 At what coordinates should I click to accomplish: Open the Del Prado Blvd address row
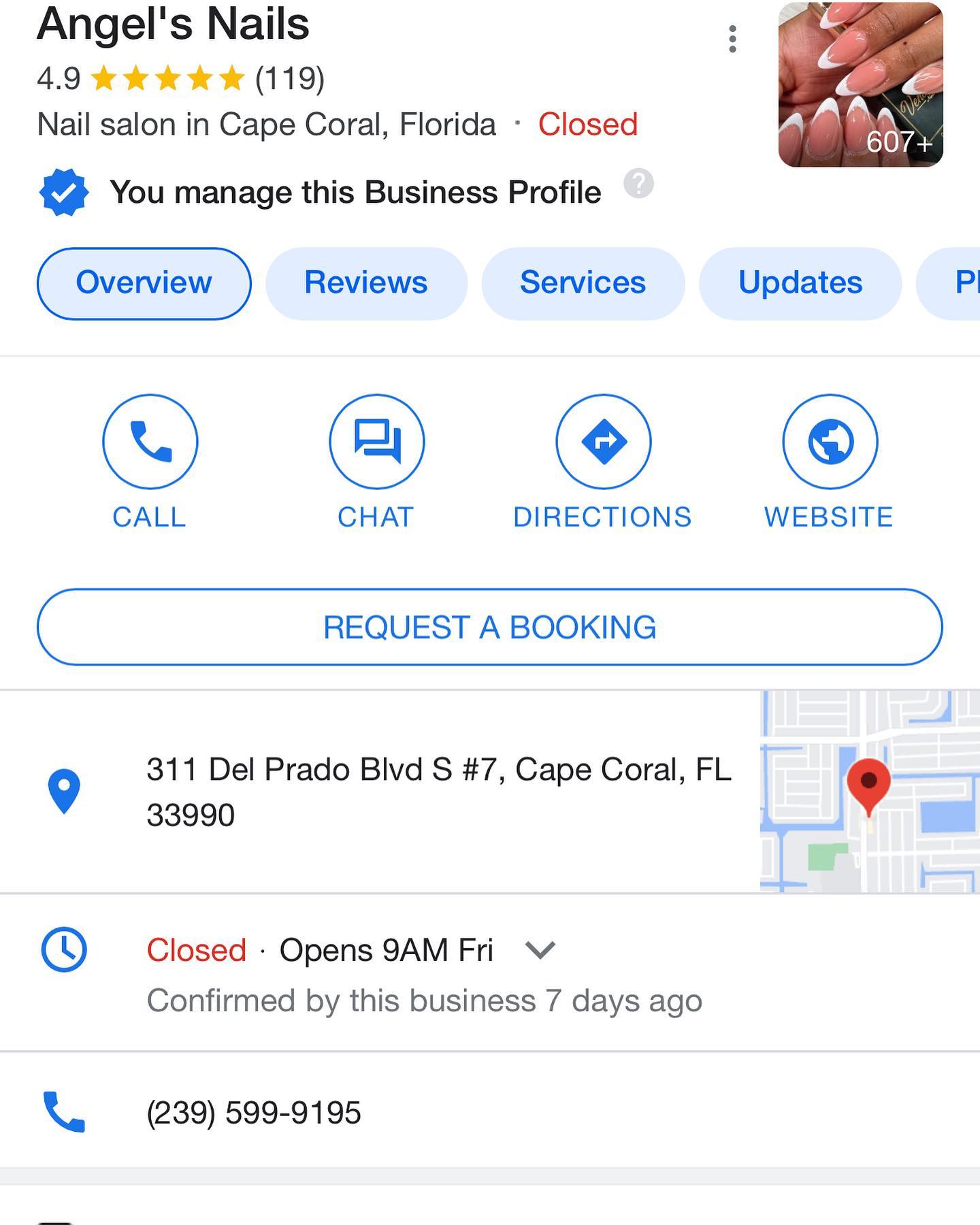[438, 791]
